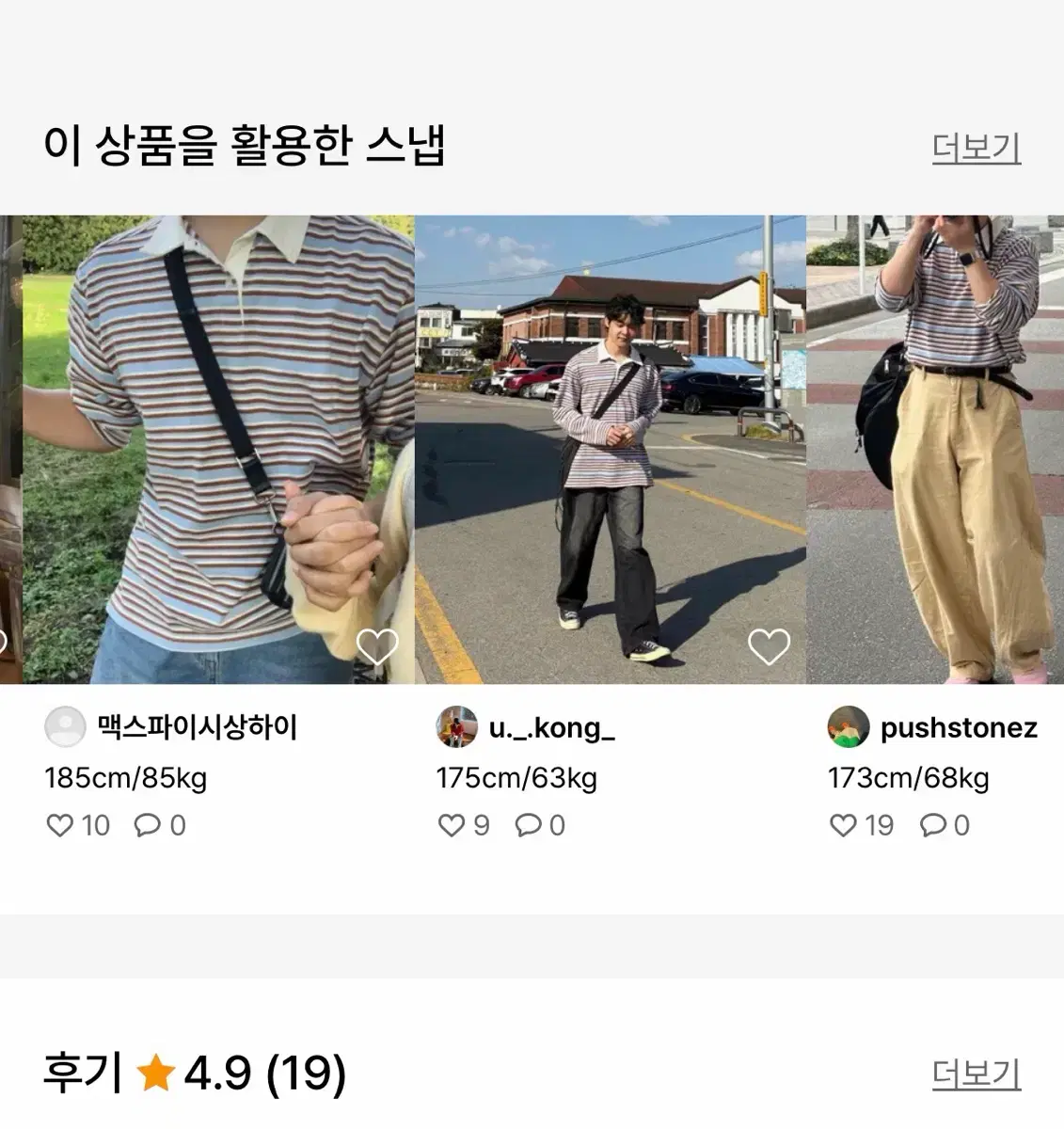The image size is (1064, 1129).
Task: Click the comment icon under 맥스파이시상하이's snap
Action: (x=151, y=825)
